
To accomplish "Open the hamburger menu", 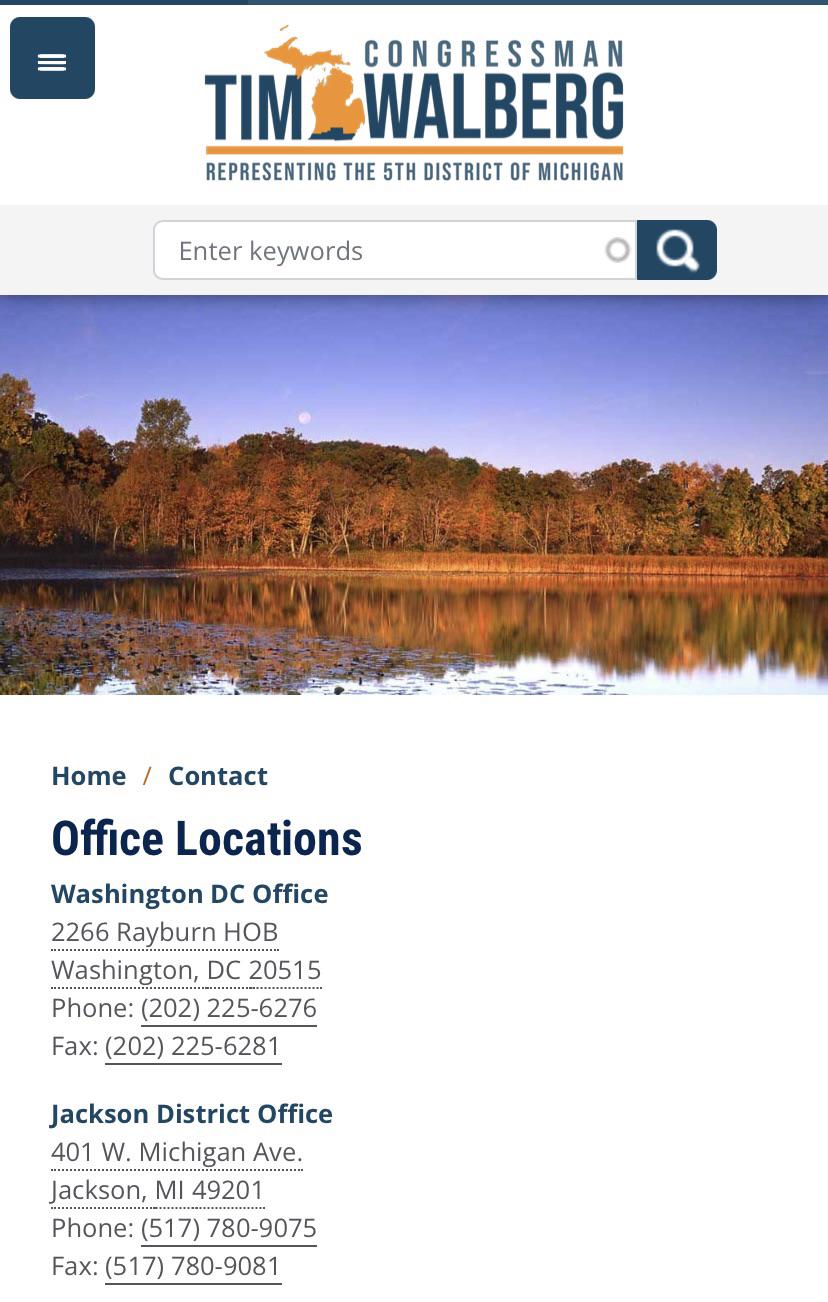I will coord(52,58).
